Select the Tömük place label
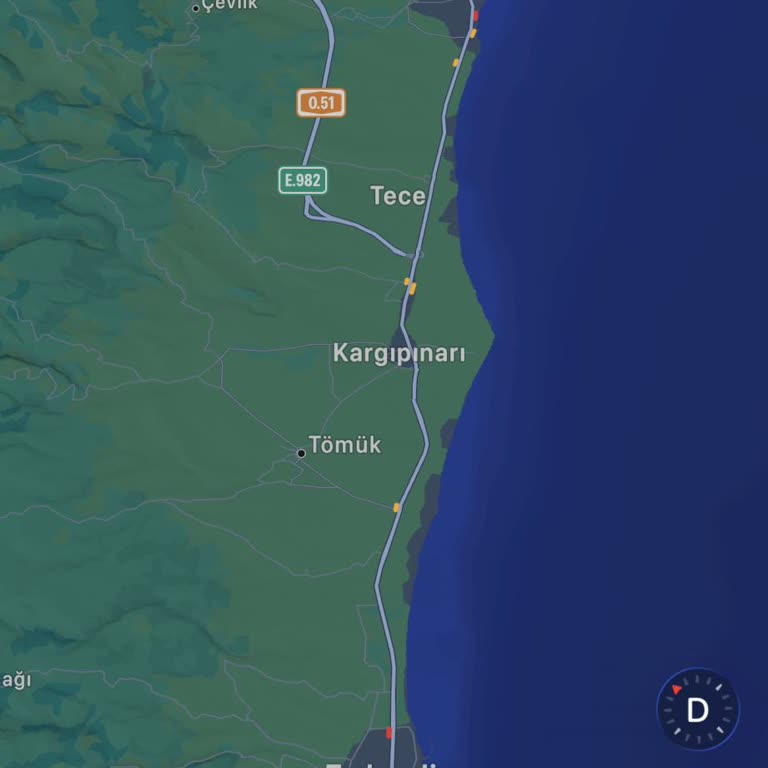Screen dimensions: 768x768 [344, 445]
